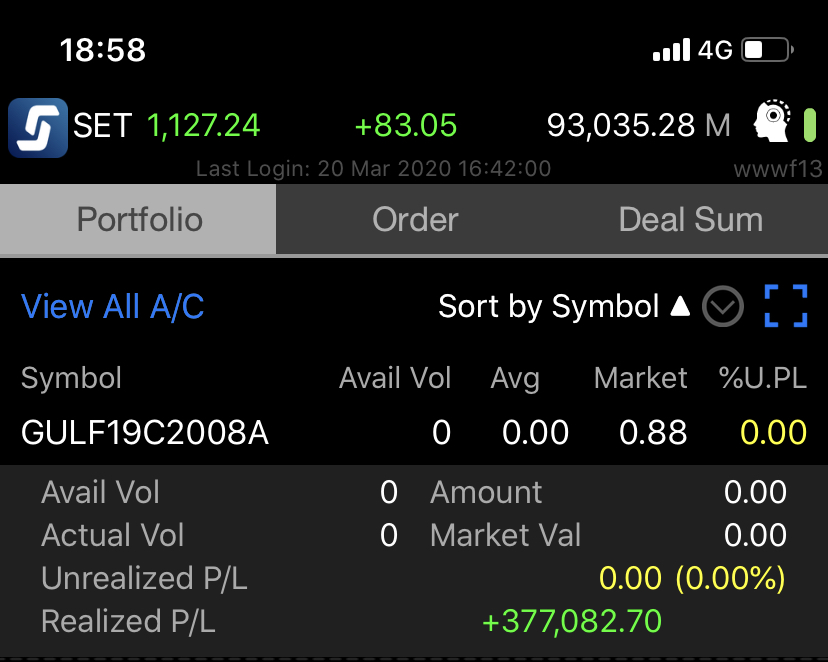This screenshot has width=828, height=662.
Task: Tap View All A/C link
Action: pos(113,306)
